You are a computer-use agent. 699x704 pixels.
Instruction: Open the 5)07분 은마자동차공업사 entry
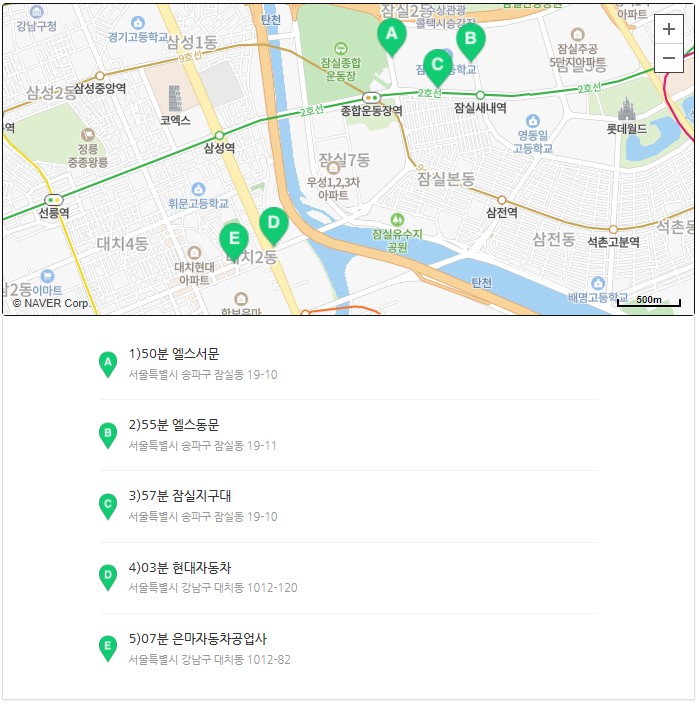click(348, 649)
